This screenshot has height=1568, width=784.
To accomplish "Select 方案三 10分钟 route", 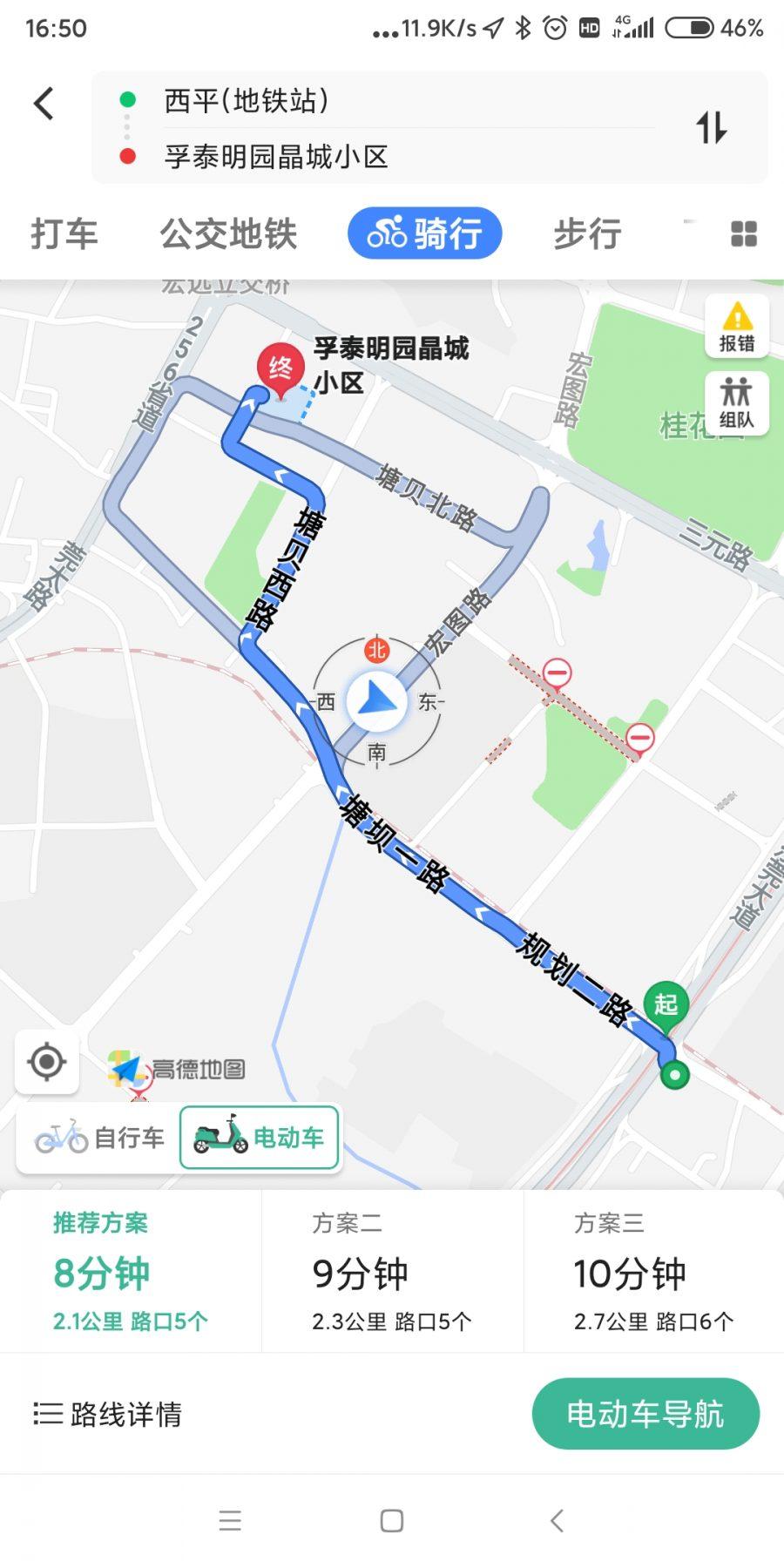I will (x=654, y=1271).
